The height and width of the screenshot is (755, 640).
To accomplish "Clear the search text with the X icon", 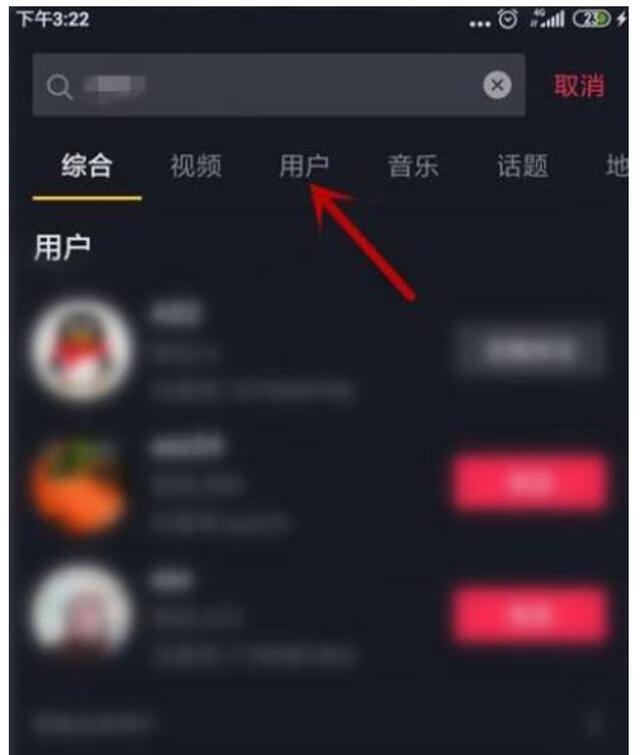I will pyautogui.click(x=498, y=86).
